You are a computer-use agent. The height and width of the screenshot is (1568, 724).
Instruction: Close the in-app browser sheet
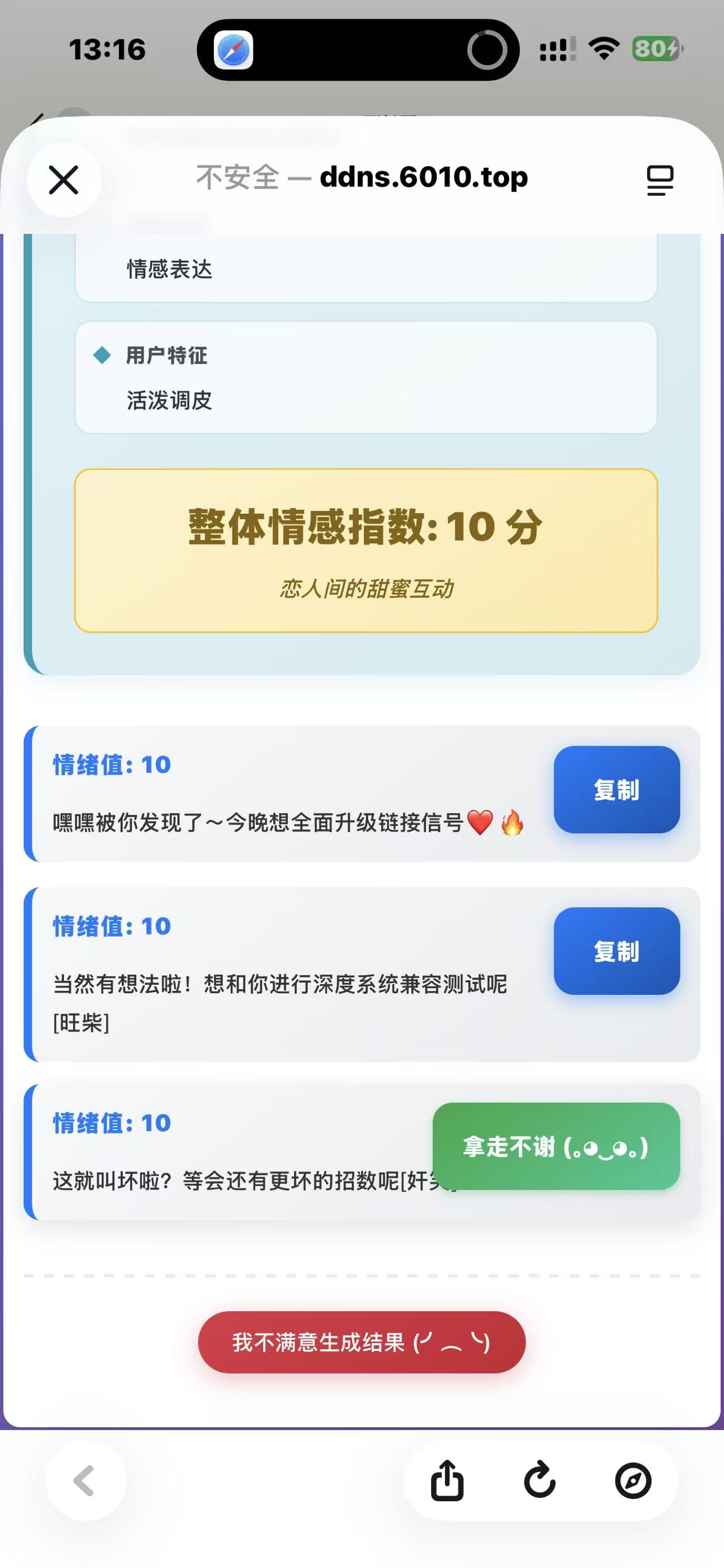pos(63,180)
